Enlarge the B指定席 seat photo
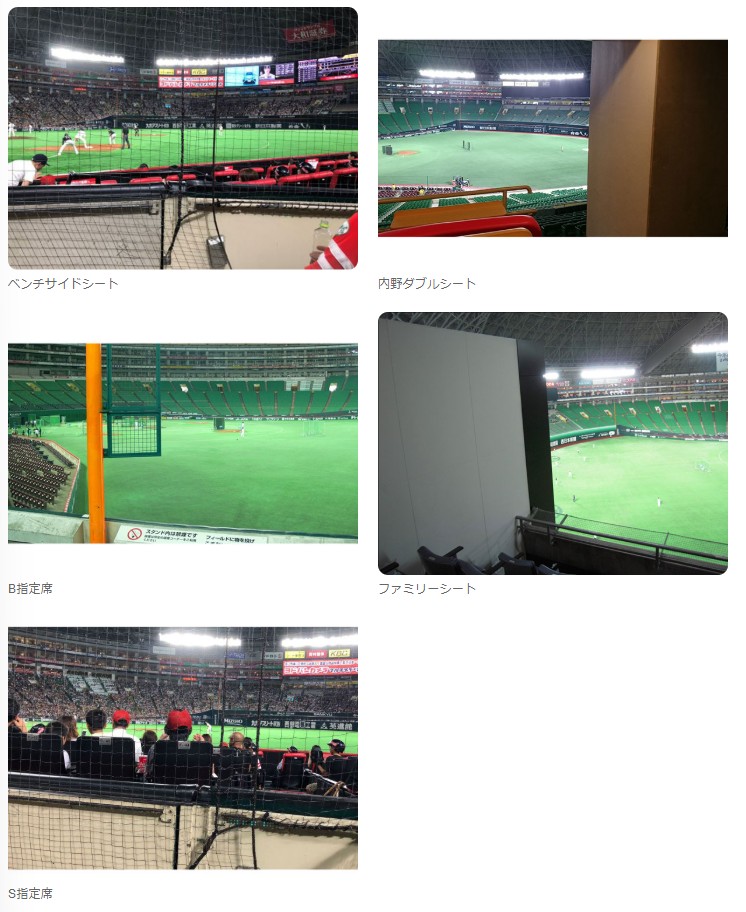Image resolution: width=746 pixels, height=912 pixels. point(182,443)
